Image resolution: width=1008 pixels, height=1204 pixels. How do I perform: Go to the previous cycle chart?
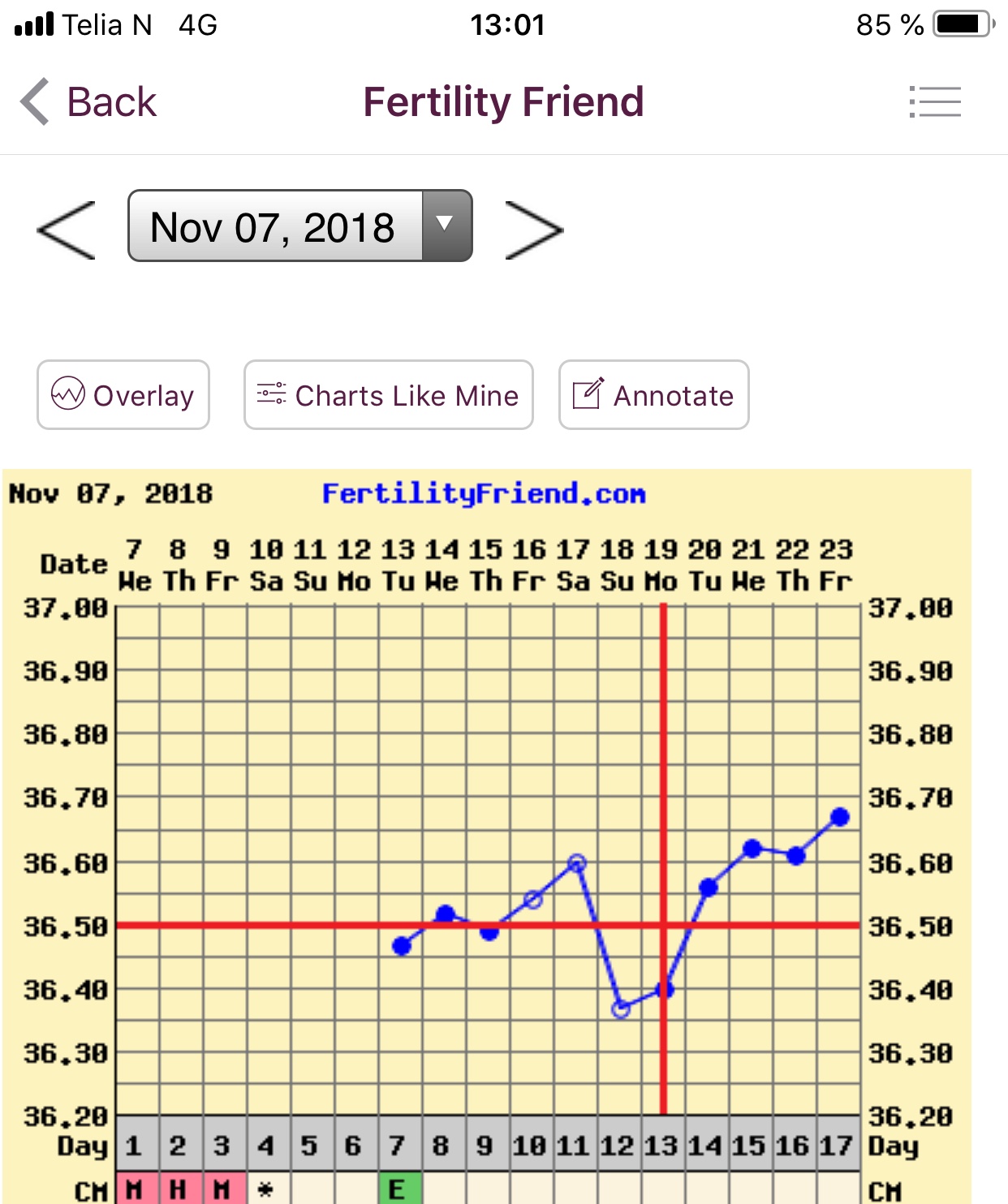point(67,230)
